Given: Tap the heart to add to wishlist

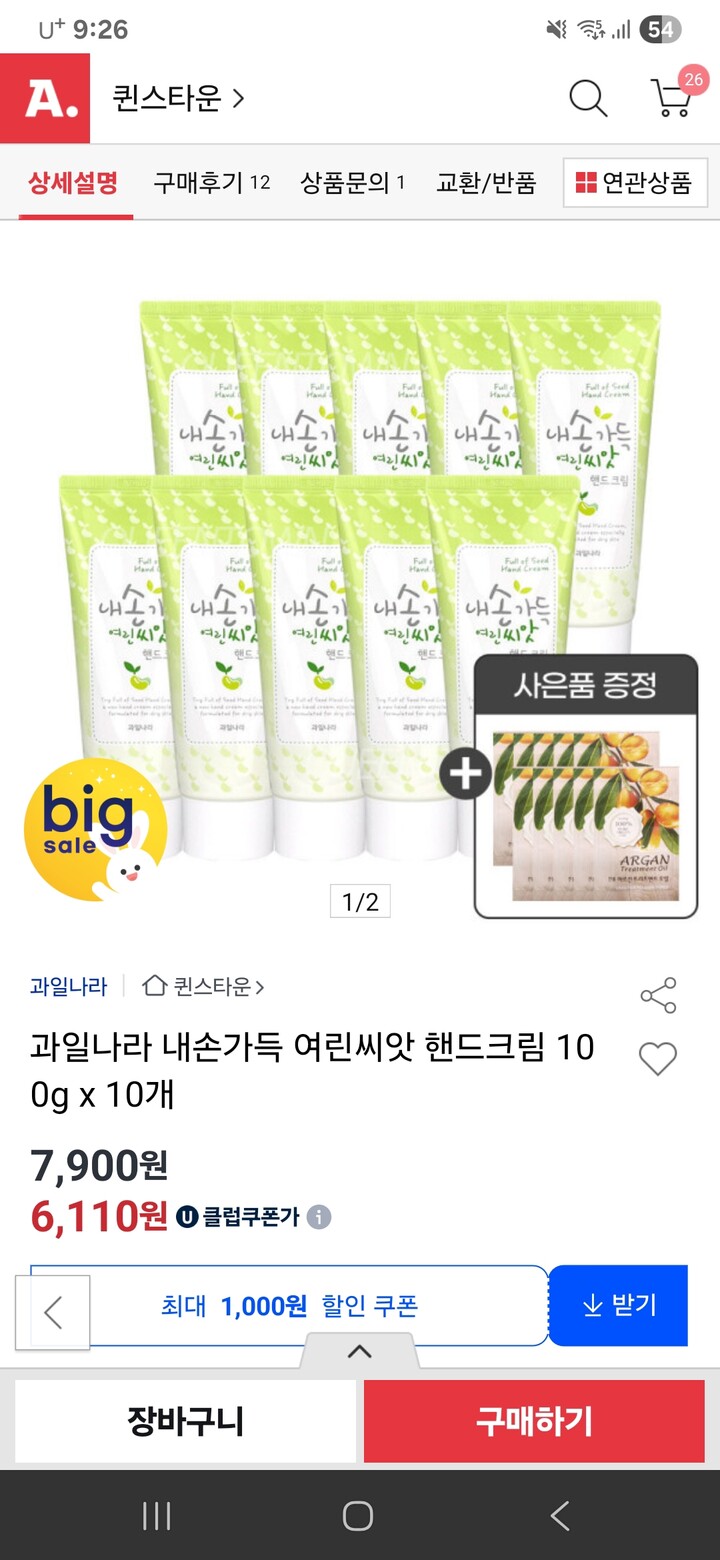Looking at the screenshot, I should click(x=657, y=1059).
